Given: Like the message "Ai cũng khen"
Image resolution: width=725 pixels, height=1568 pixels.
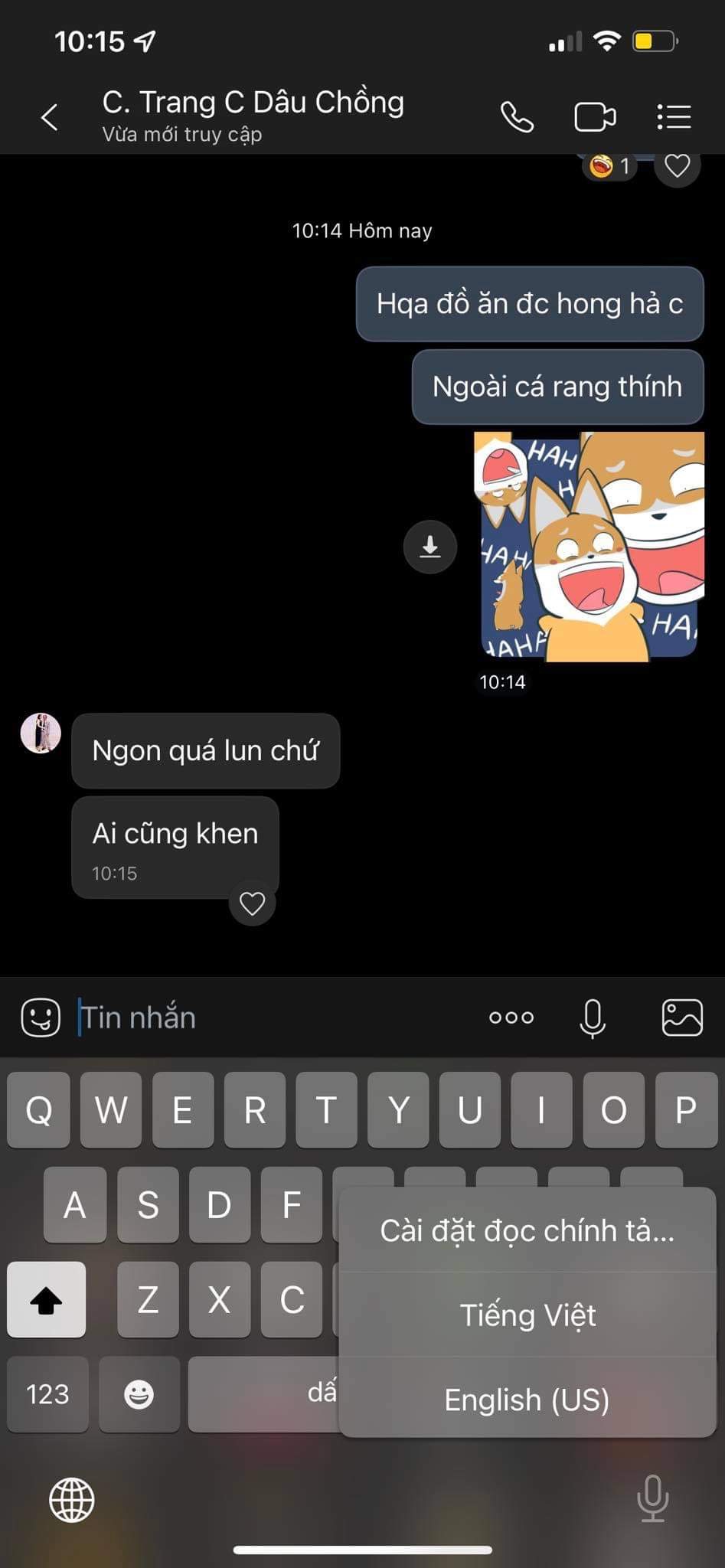Looking at the screenshot, I should (x=252, y=903).
